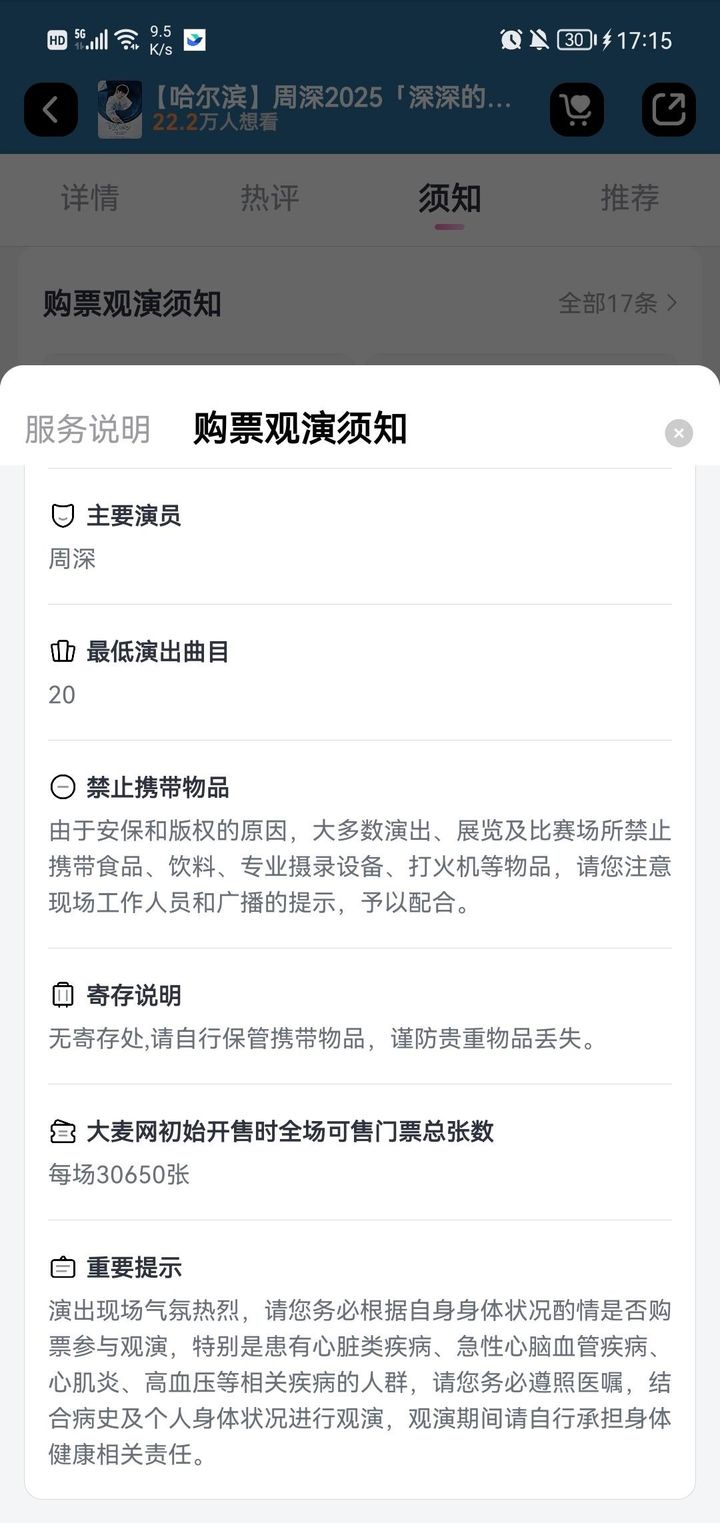Viewport: 720px width, 1523px height.
Task: Go to the 推荐 tab
Action: [630, 198]
